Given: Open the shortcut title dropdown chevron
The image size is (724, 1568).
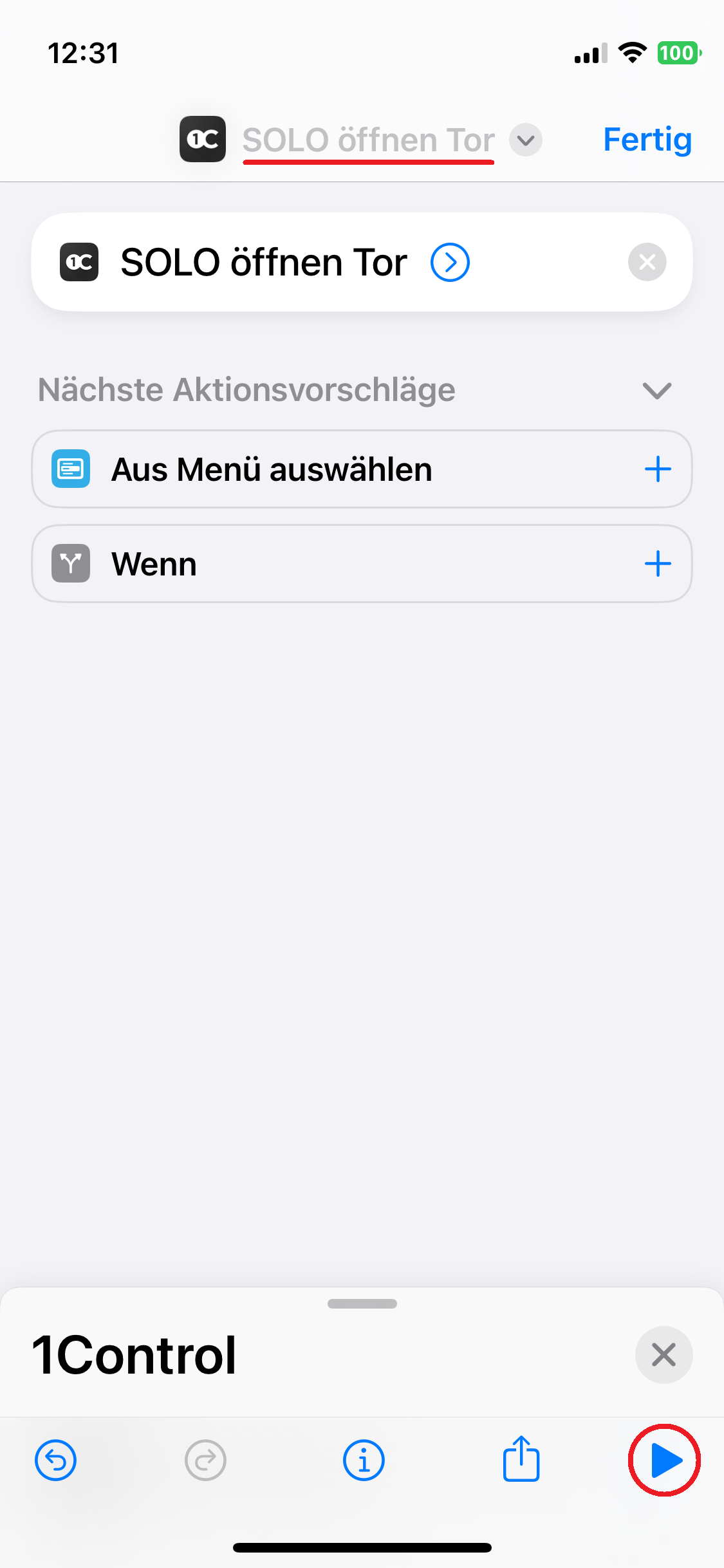Looking at the screenshot, I should (526, 140).
